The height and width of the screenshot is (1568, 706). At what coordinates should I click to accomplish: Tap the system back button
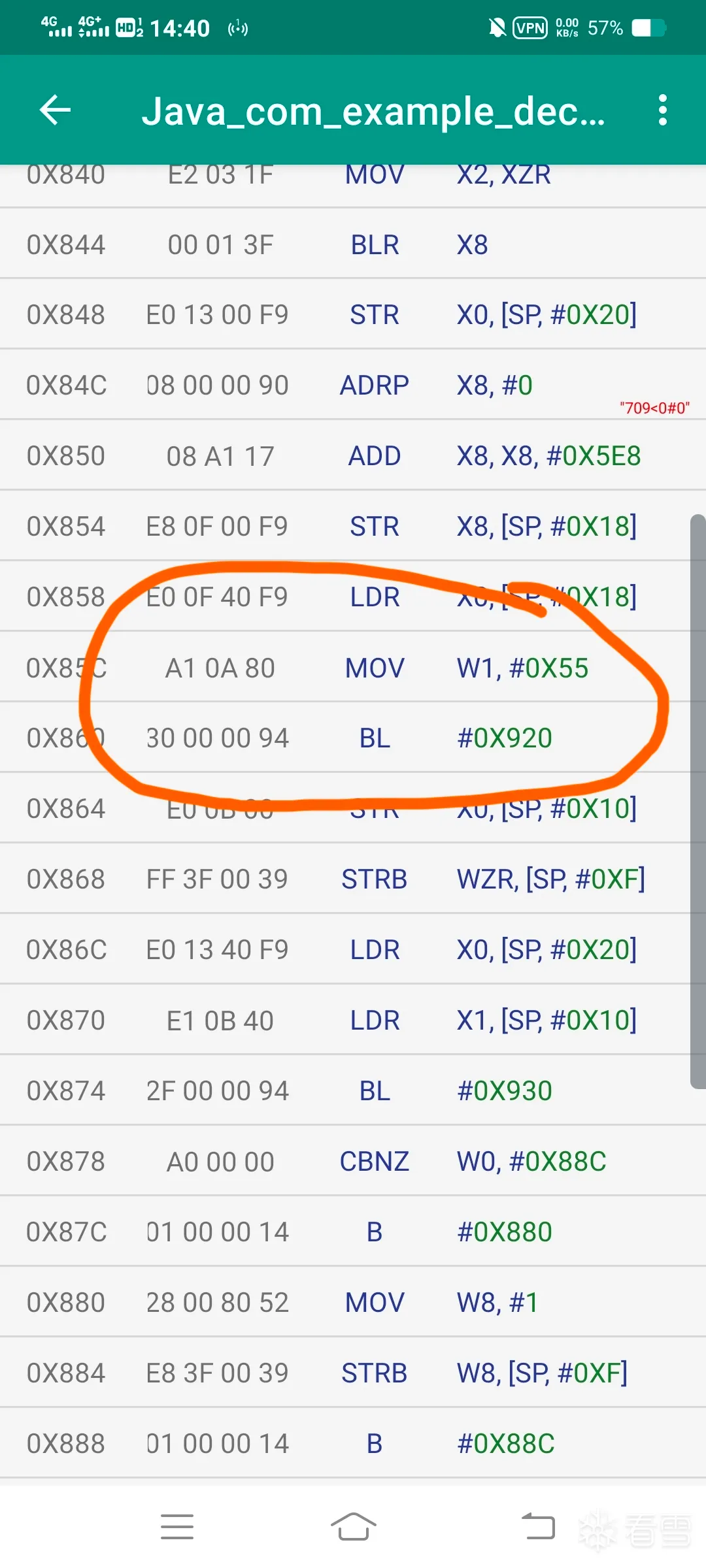pyautogui.click(x=537, y=1526)
